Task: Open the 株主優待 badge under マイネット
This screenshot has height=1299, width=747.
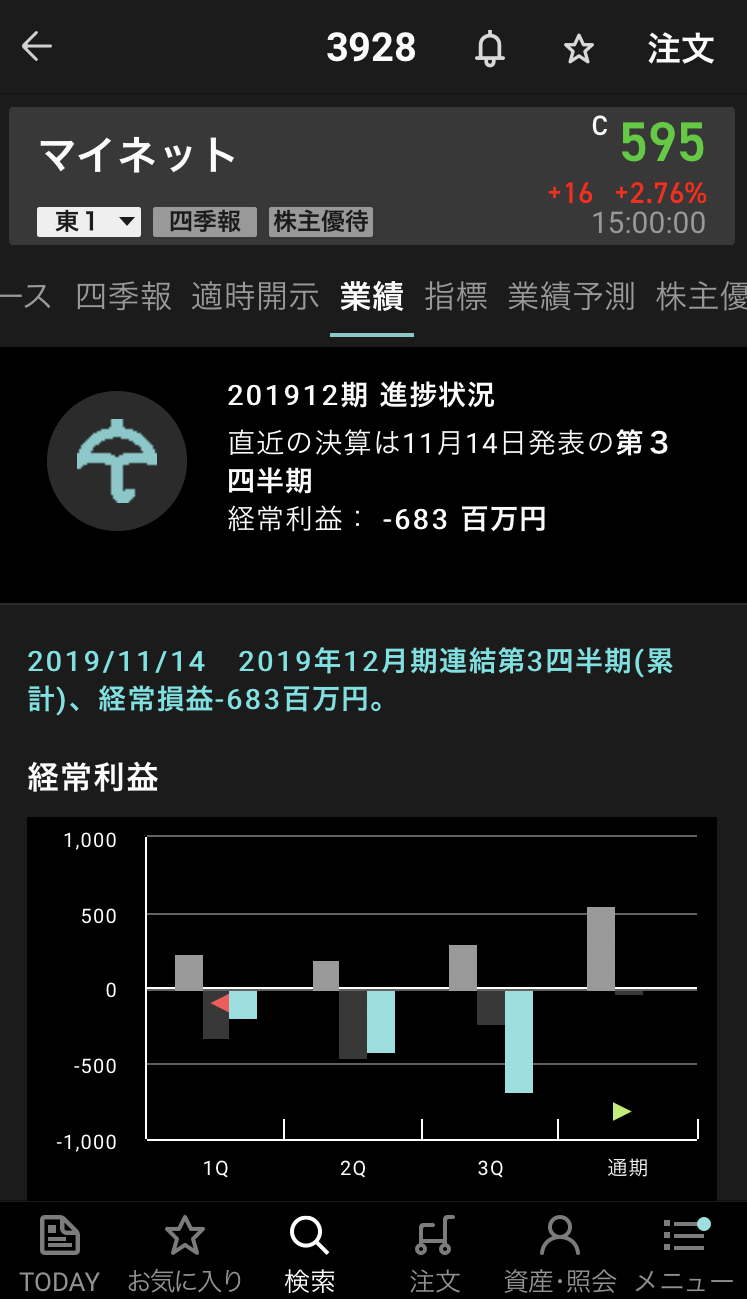Action: click(321, 221)
